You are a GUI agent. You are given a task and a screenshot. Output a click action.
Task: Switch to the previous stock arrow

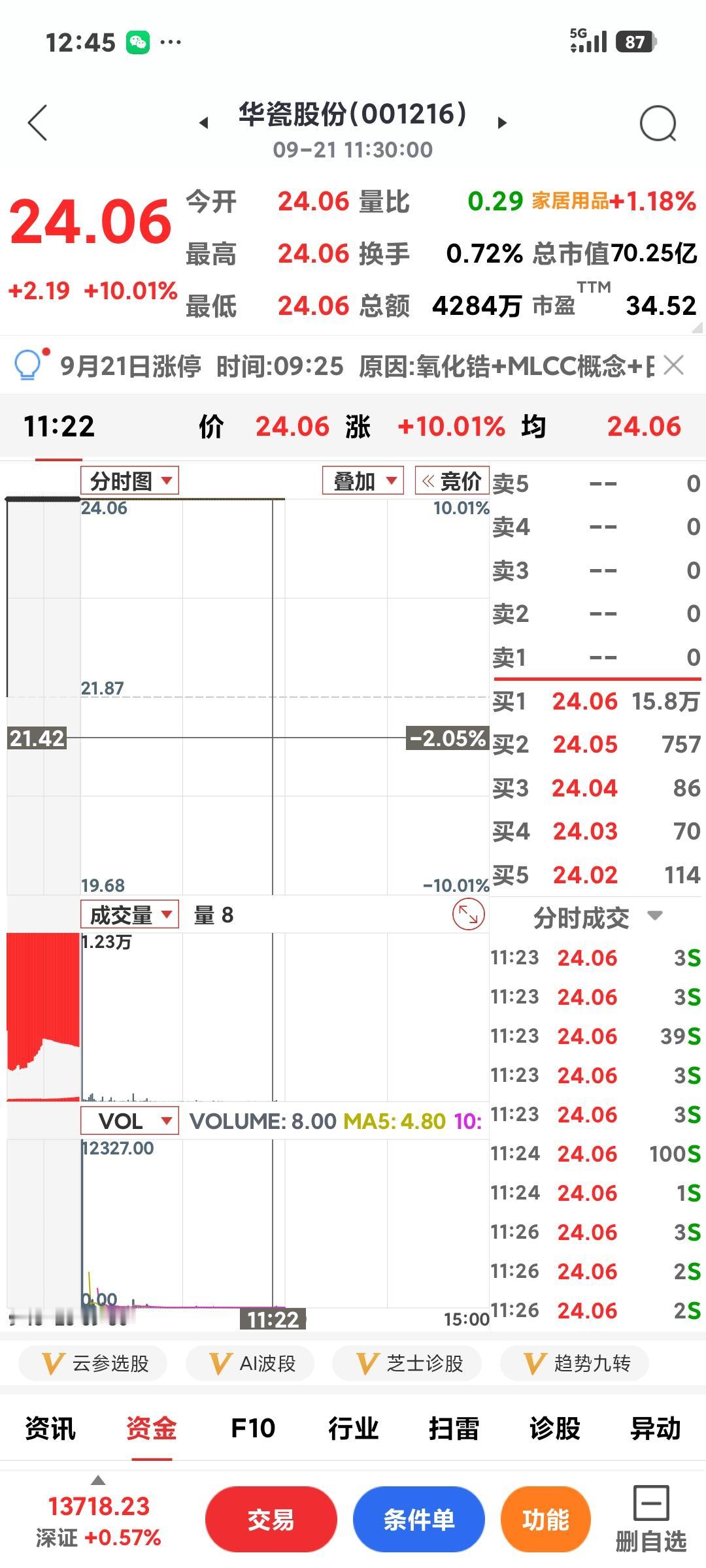204,123
